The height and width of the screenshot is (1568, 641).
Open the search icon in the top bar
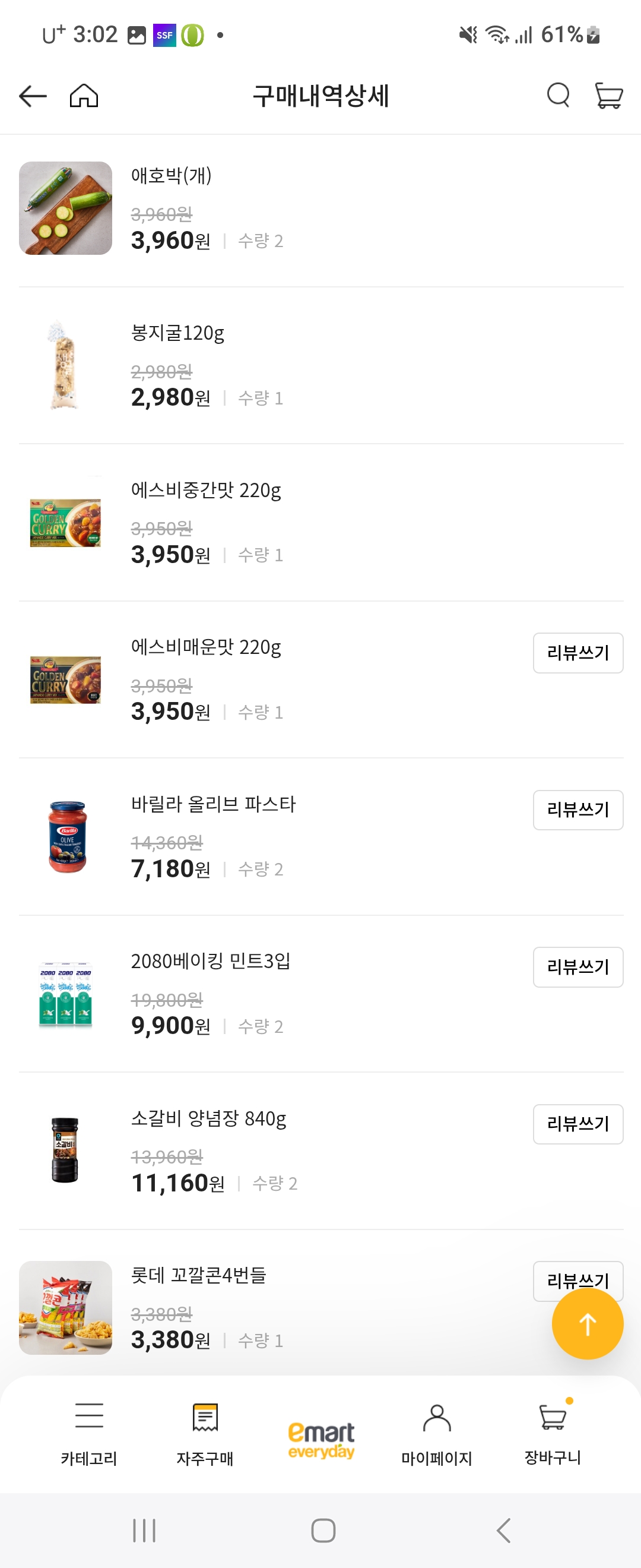(558, 96)
